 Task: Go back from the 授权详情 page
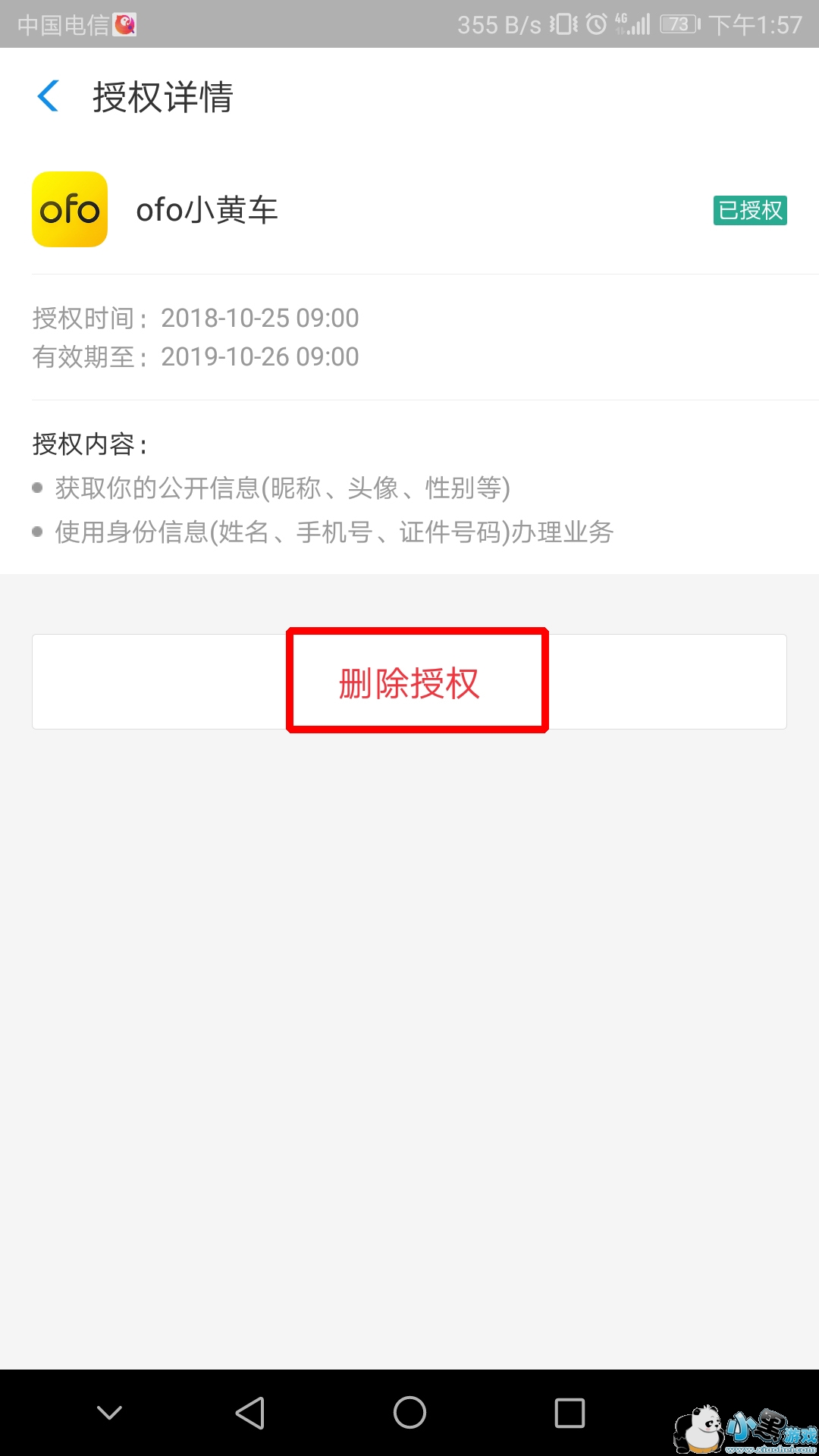tap(49, 97)
